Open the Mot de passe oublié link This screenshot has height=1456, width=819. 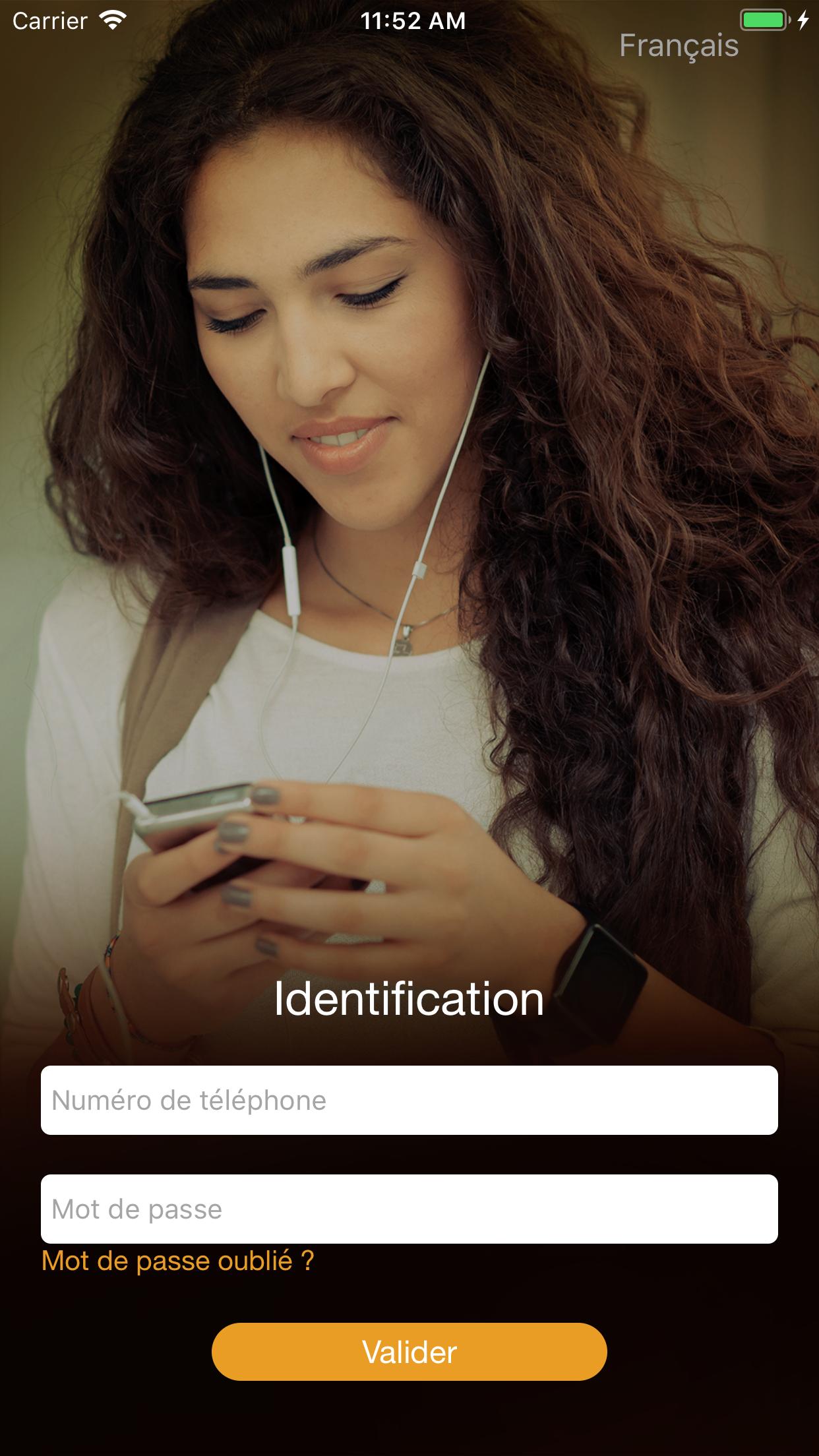(178, 1261)
